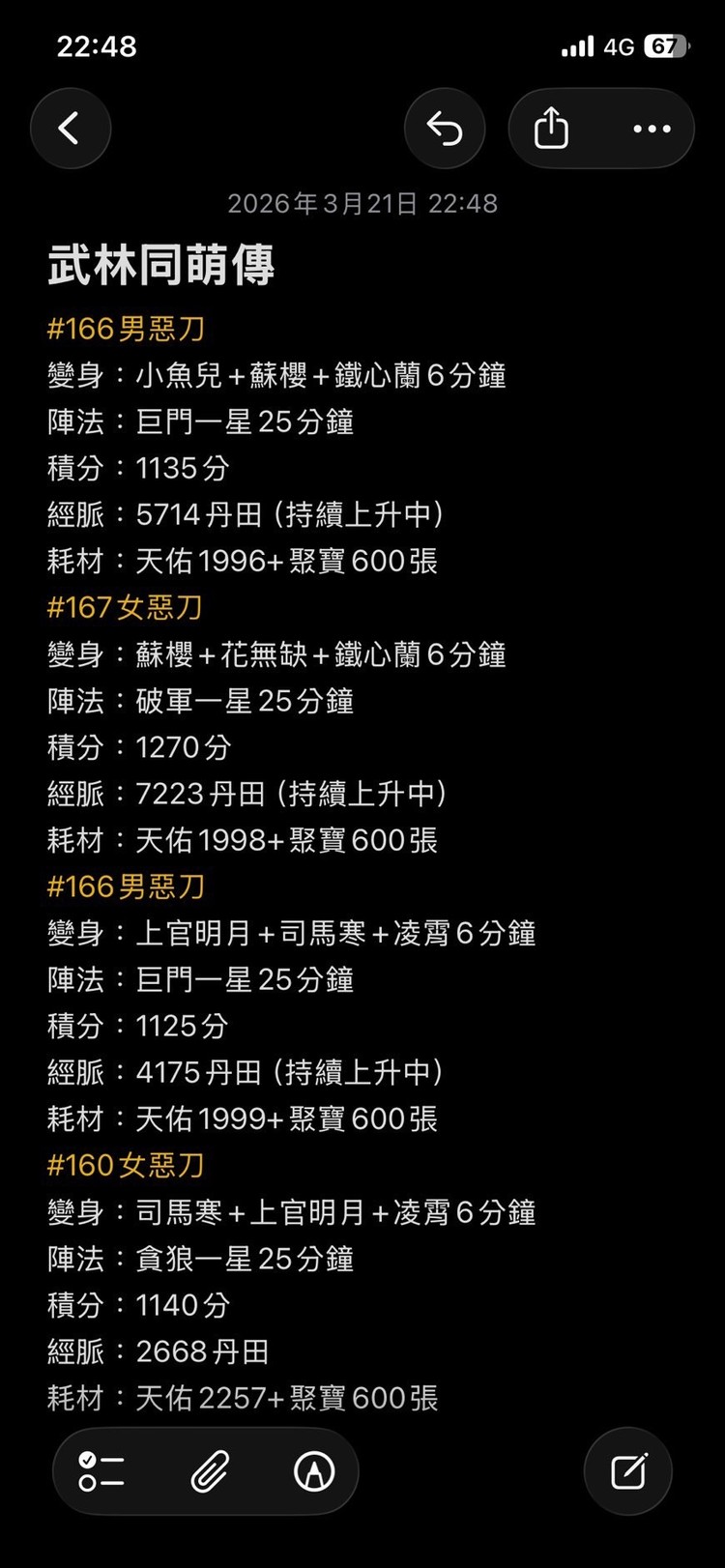Tap the undo arrow to revert last edit
Image resolution: width=725 pixels, height=1568 pixels.
click(445, 128)
